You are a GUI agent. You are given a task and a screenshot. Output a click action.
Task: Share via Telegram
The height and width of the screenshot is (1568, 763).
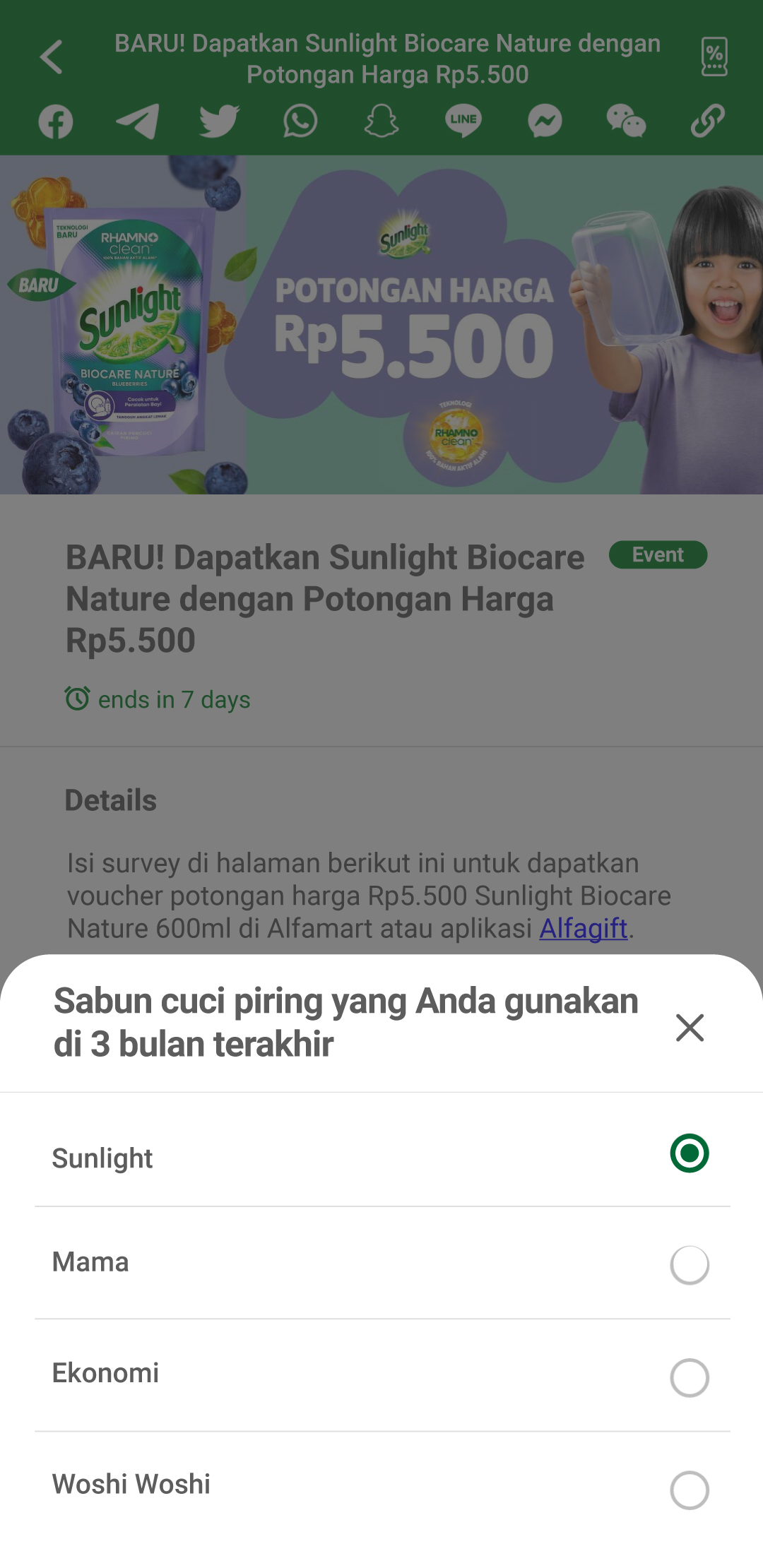pyautogui.click(x=137, y=121)
